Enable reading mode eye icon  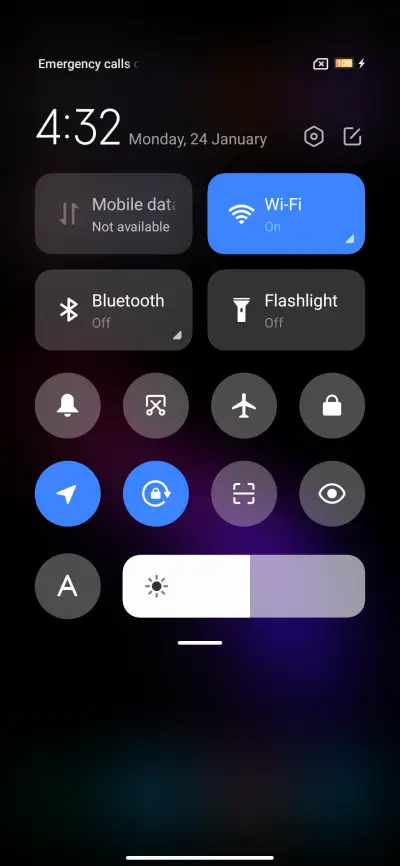pyautogui.click(x=332, y=494)
